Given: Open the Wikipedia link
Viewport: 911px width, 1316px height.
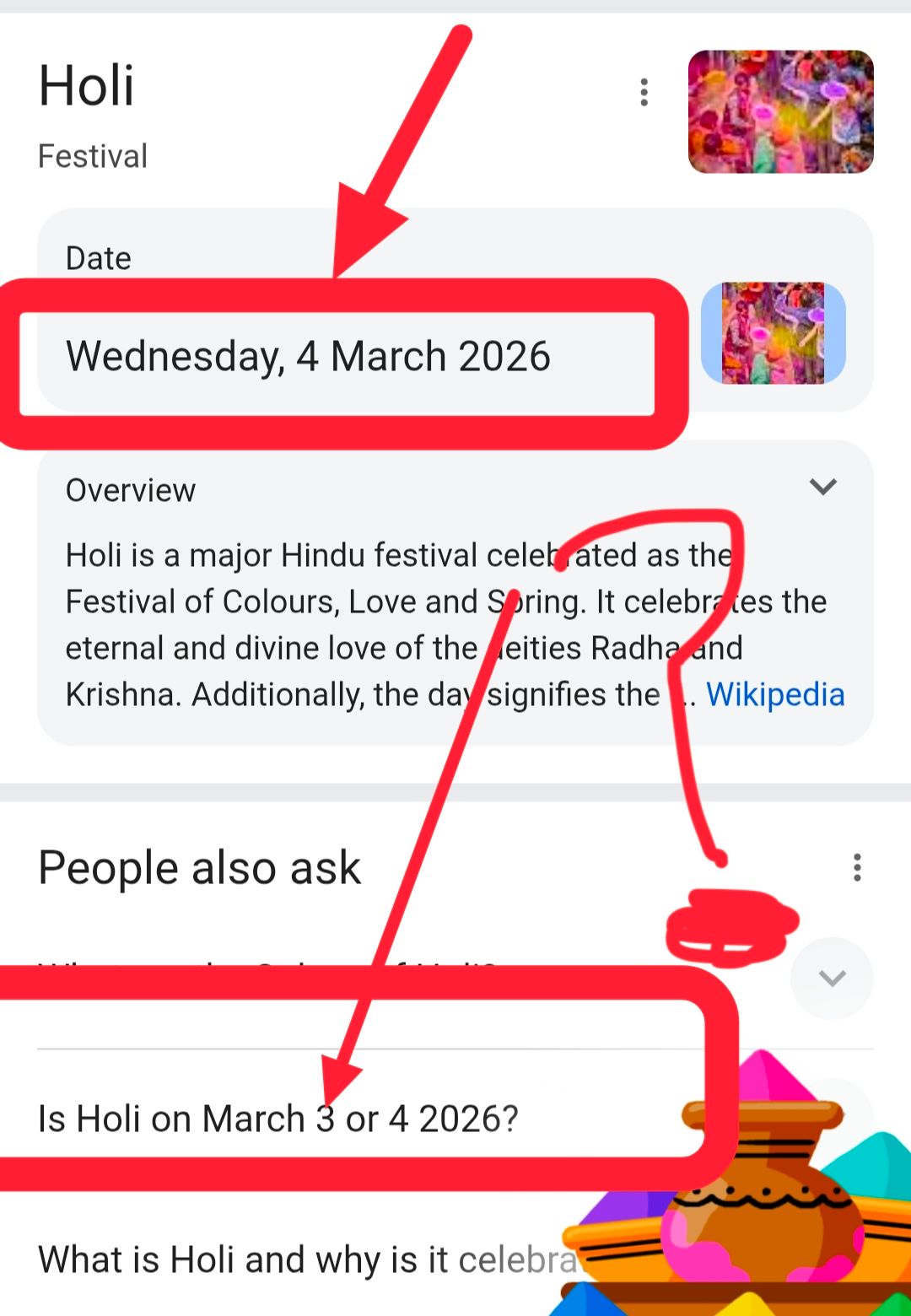Looking at the screenshot, I should pyautogui.click(x=774, y=694).
